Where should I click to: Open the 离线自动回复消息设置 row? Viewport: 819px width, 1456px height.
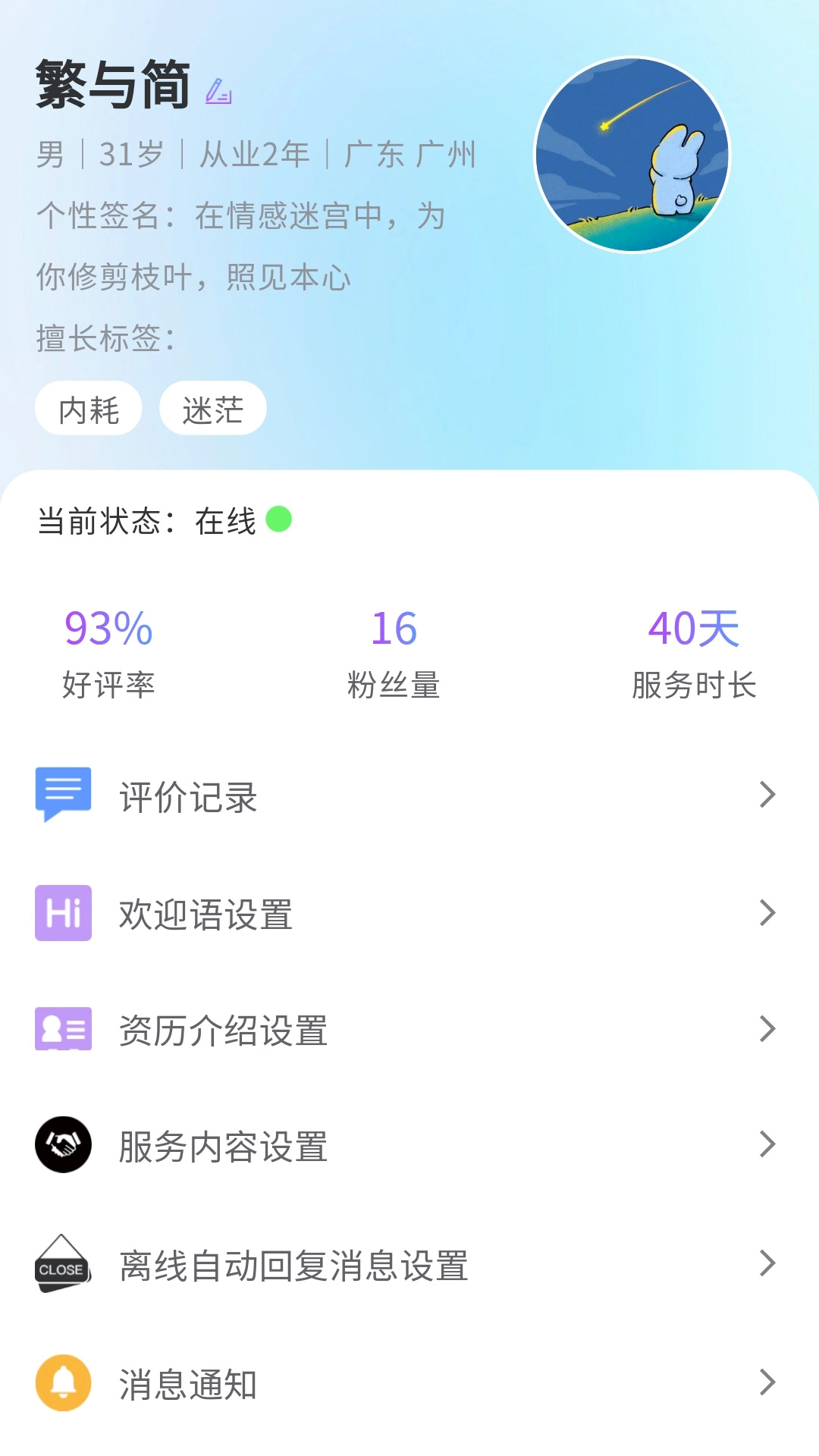pos(293,1265)
